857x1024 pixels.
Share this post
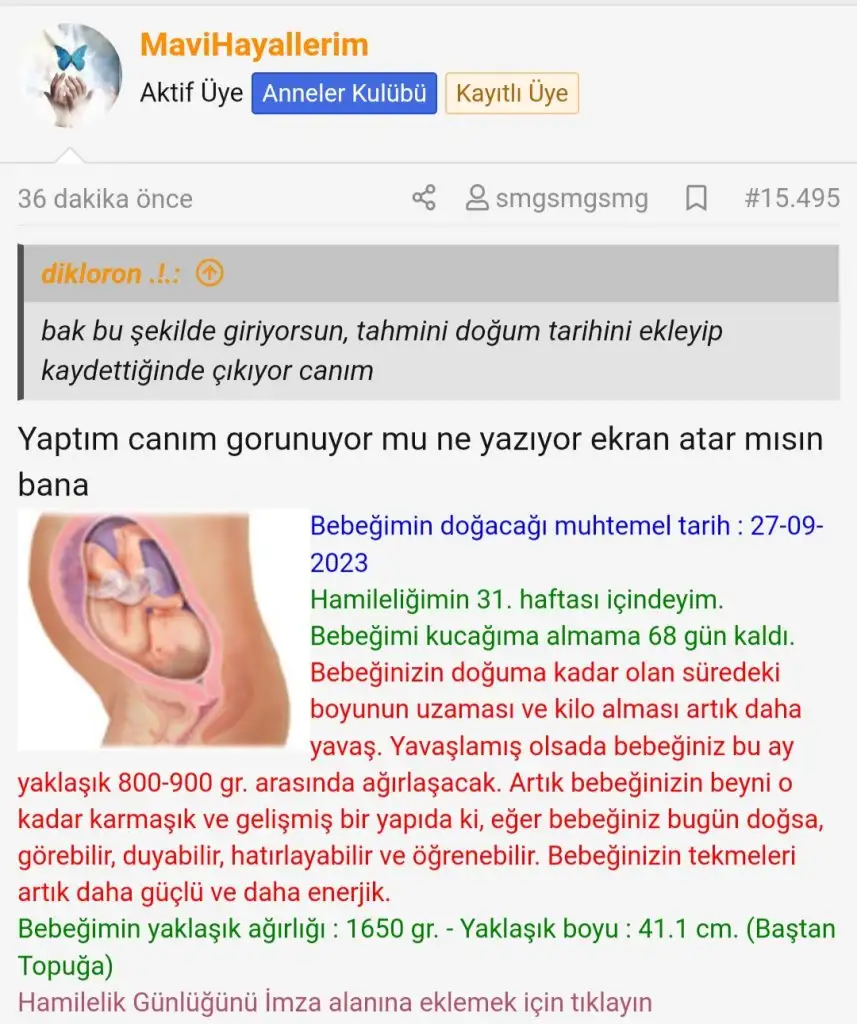pyautogui.click(x=424, y=198)
